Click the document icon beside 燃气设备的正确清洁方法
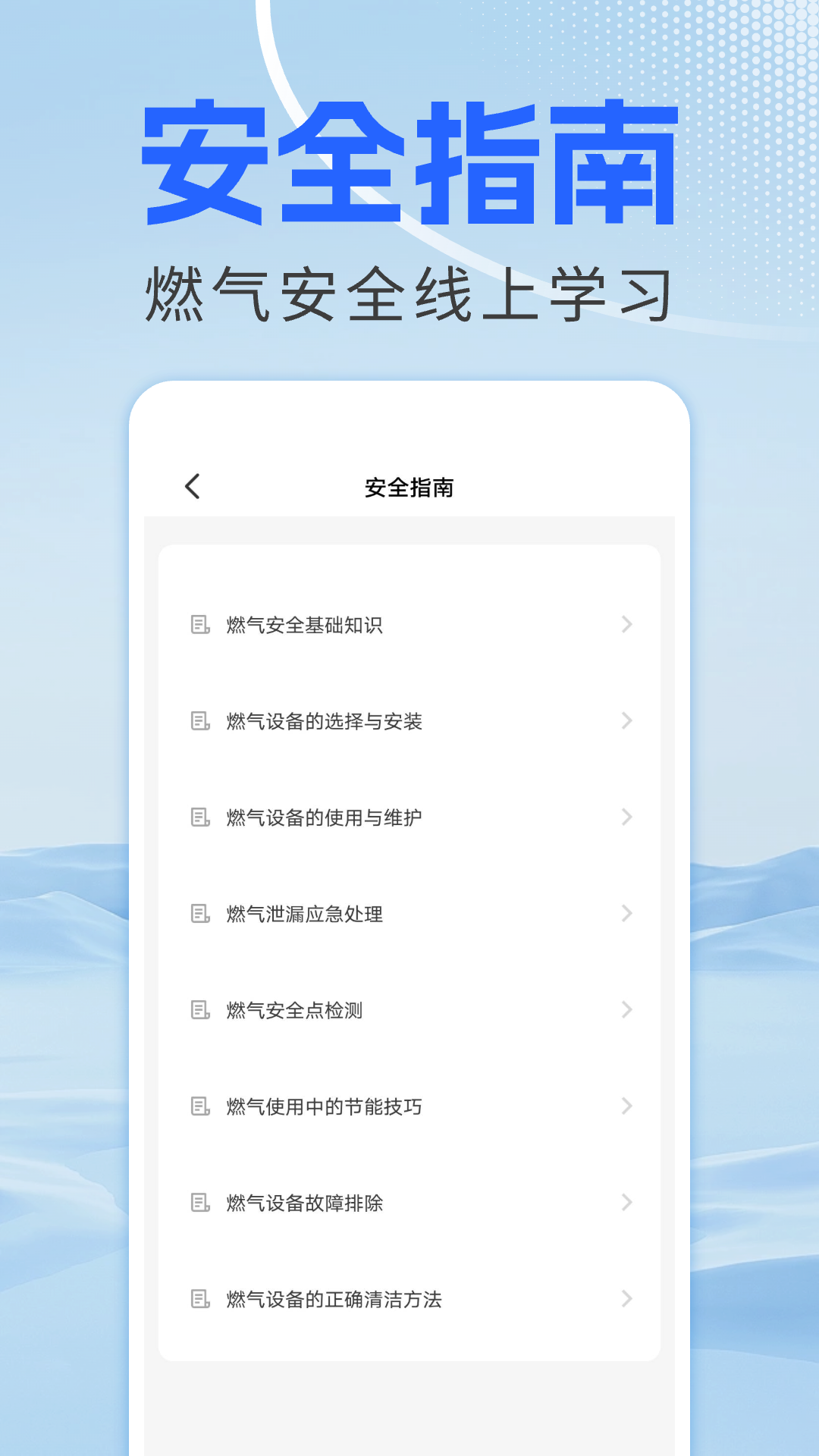The width and height of the screenshot is (819, 1456). coord(201,1298)
